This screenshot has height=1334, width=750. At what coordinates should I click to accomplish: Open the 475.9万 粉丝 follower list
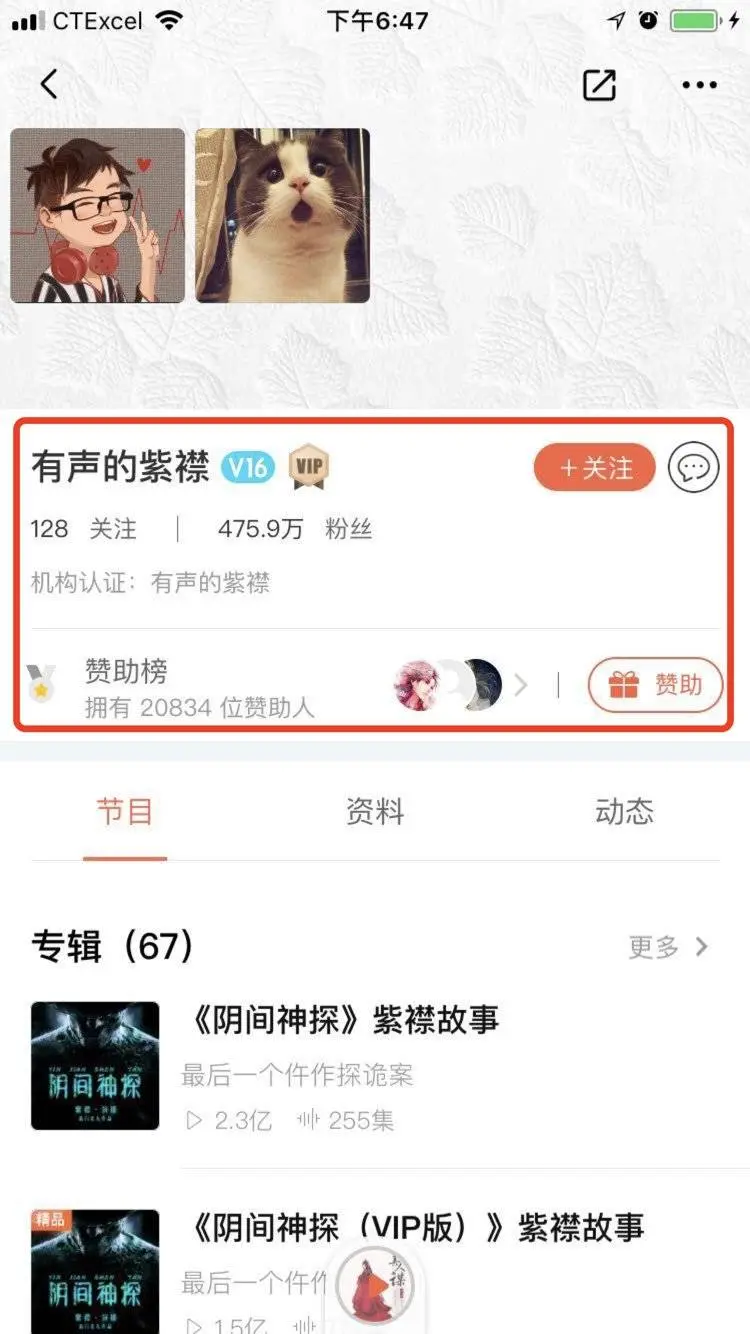click(293, 529)
